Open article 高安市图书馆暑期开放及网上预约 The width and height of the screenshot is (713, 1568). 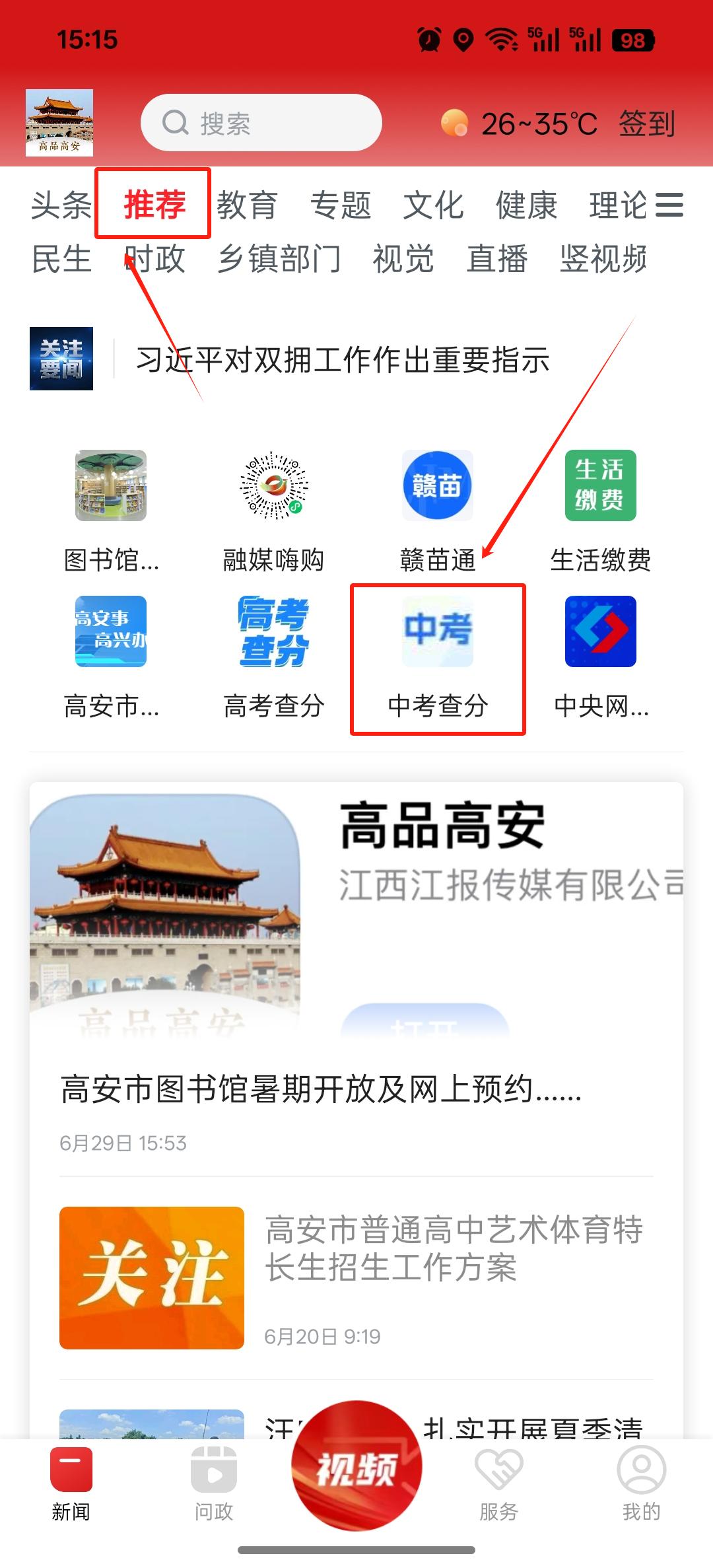(x=321, y=1089)
